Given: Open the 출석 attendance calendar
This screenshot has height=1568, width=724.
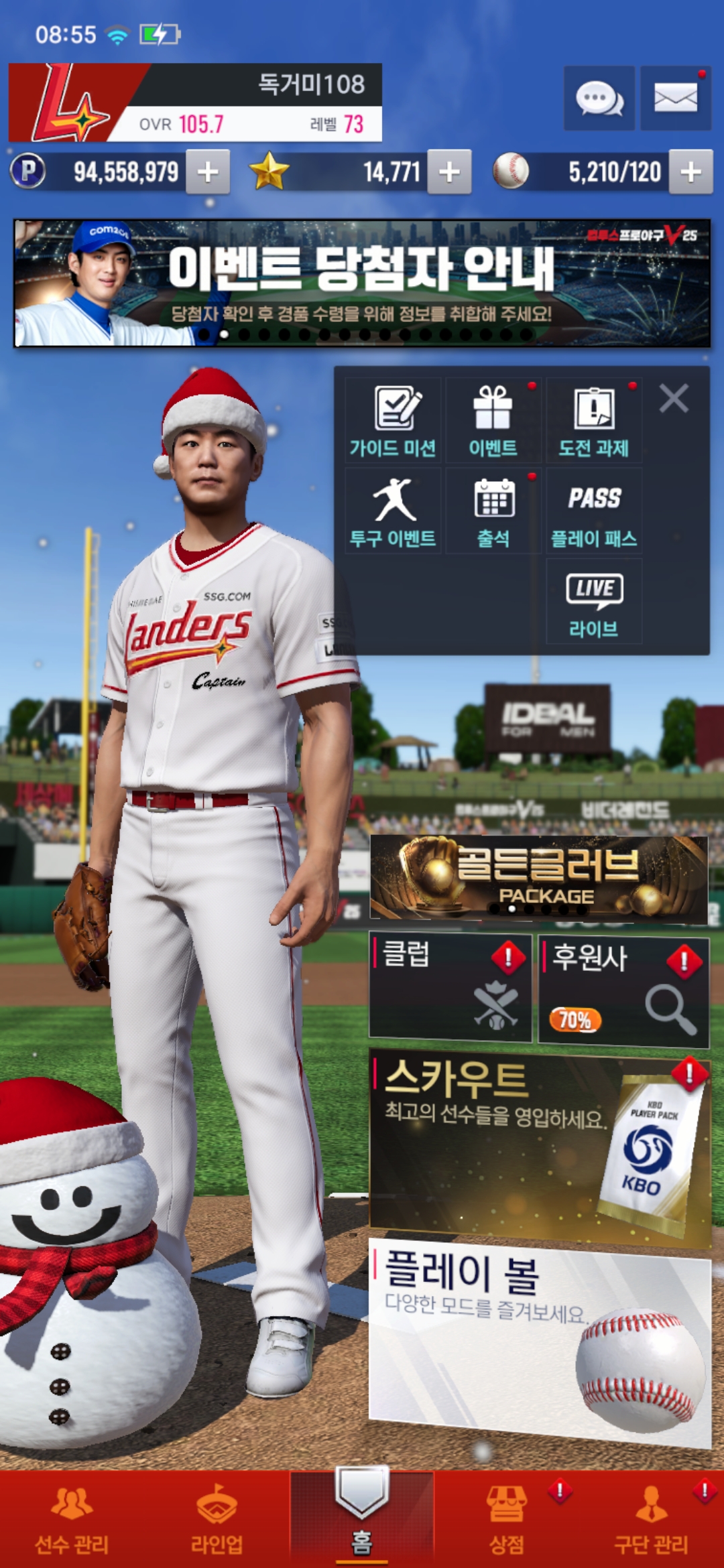Looking at the screenshot, I should click(493, 511).
